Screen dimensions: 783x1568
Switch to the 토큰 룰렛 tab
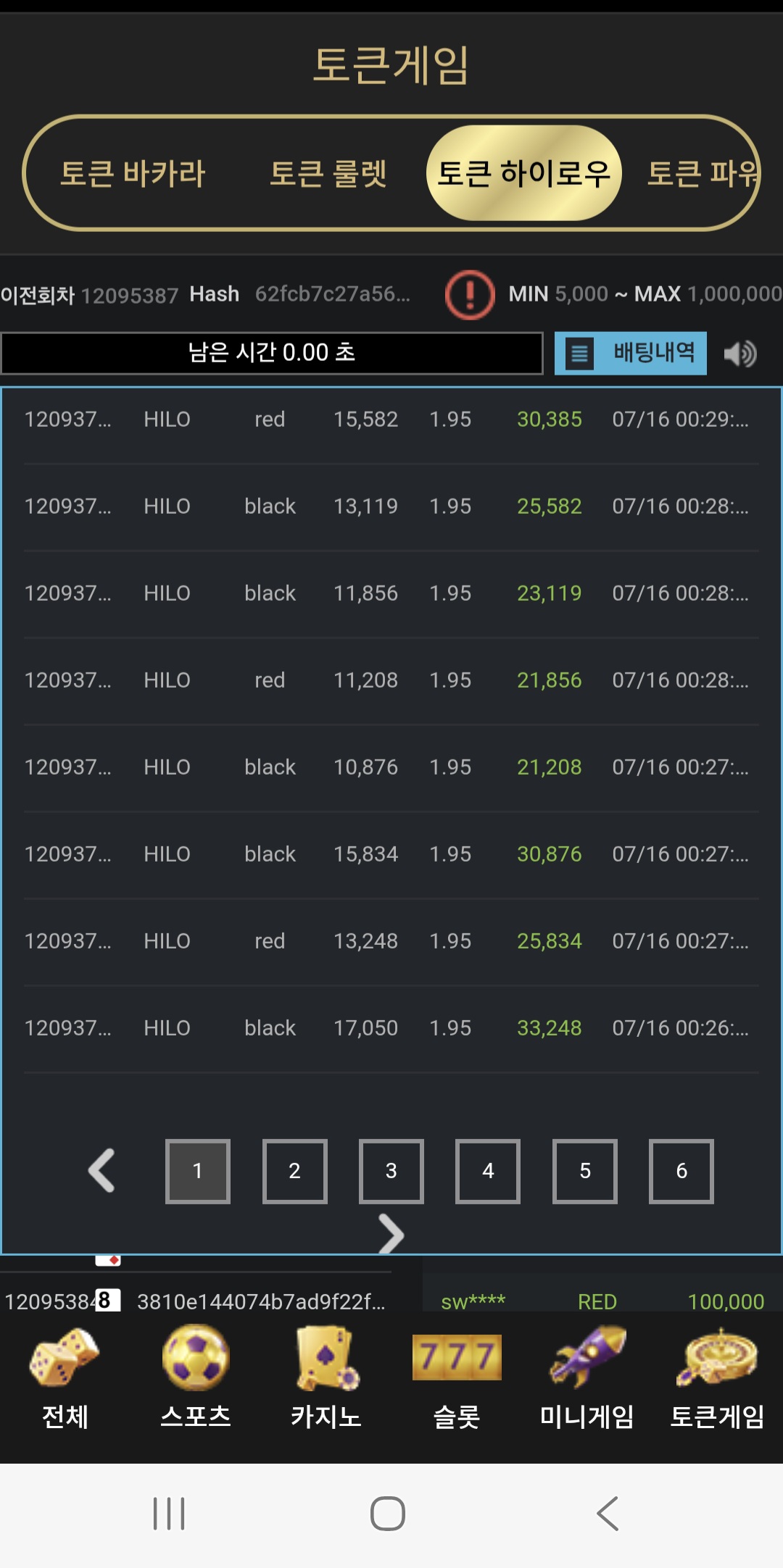328,174
